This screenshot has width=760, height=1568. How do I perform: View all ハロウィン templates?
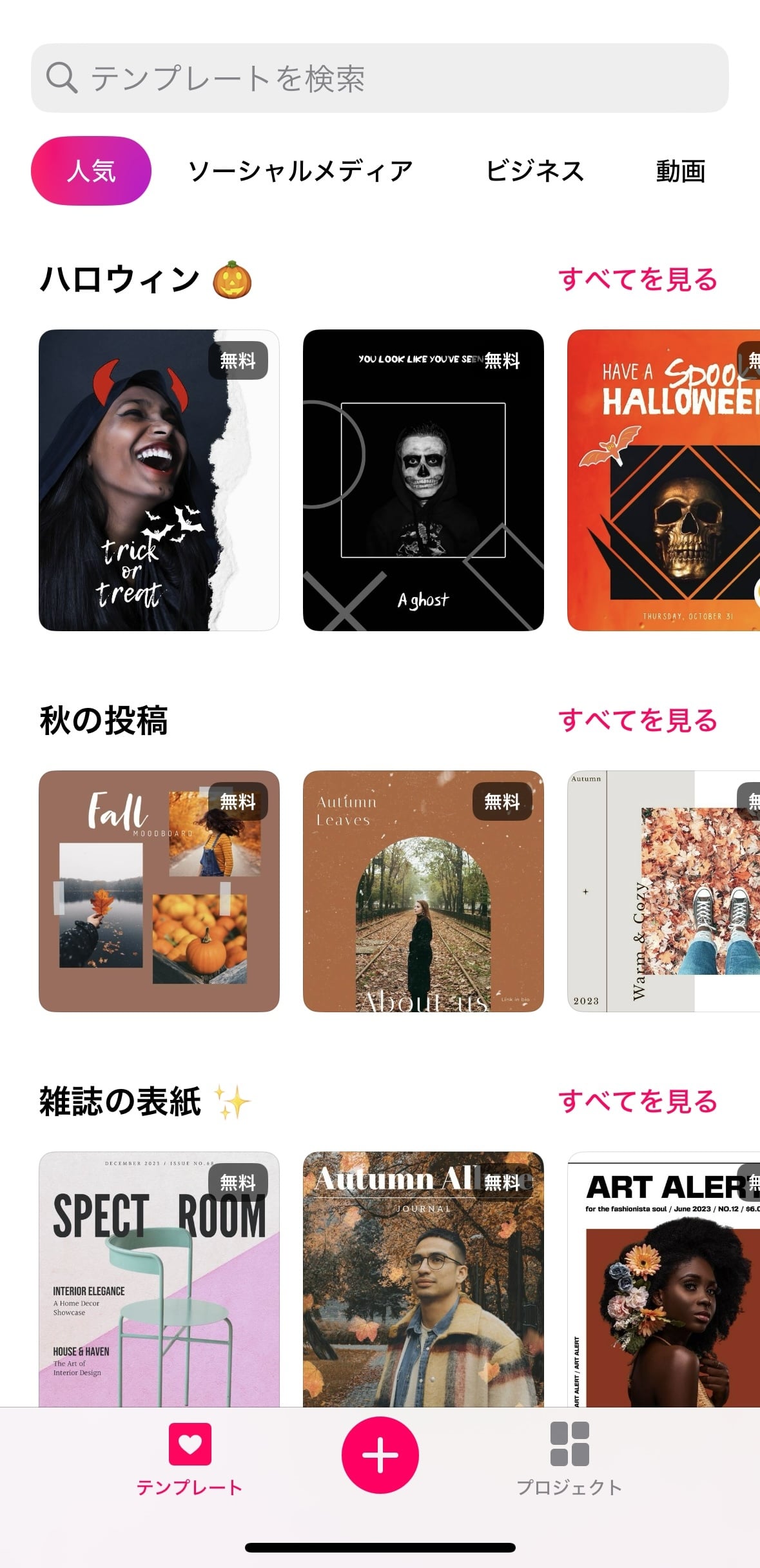(637, 279)
